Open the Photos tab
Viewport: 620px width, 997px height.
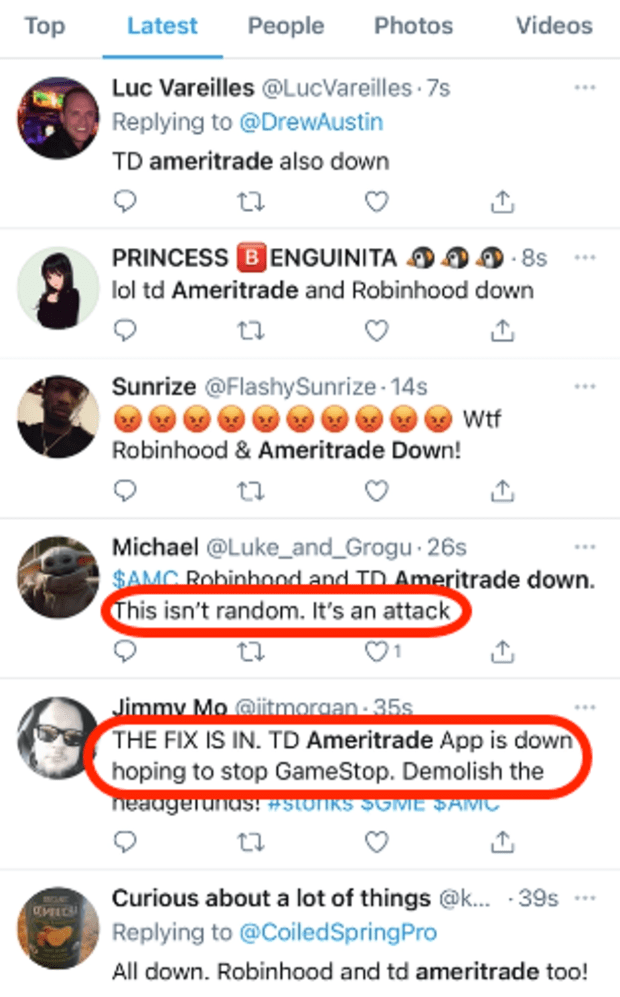tap(413, 26)
